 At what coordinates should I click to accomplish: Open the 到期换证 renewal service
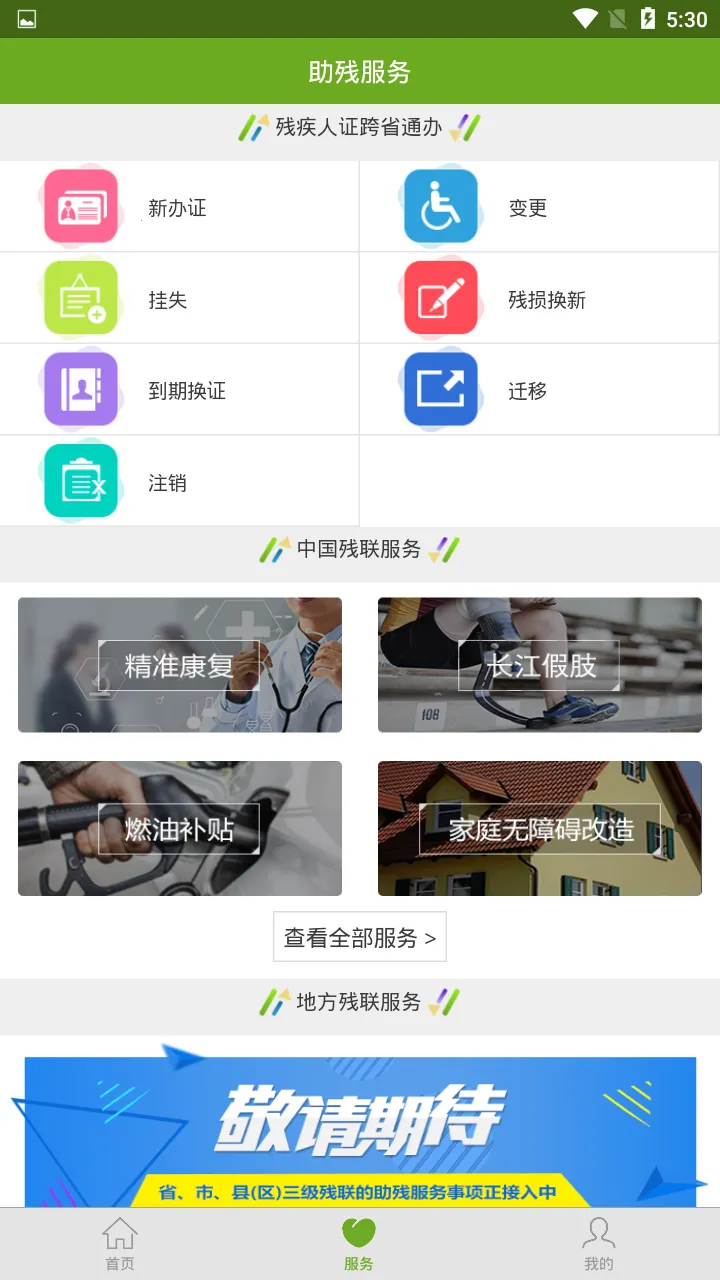tap(180, 390)
